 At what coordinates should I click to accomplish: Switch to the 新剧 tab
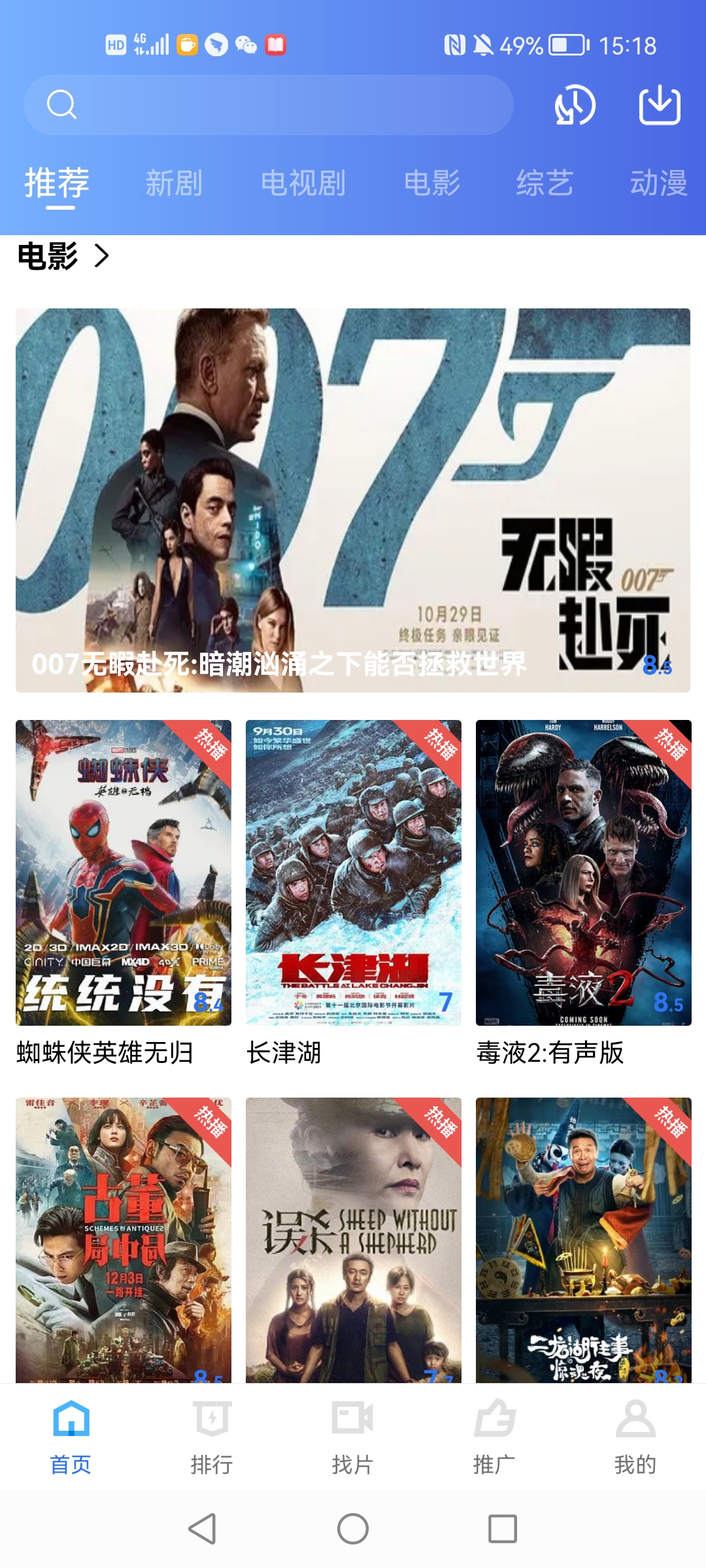pos(173,183)
